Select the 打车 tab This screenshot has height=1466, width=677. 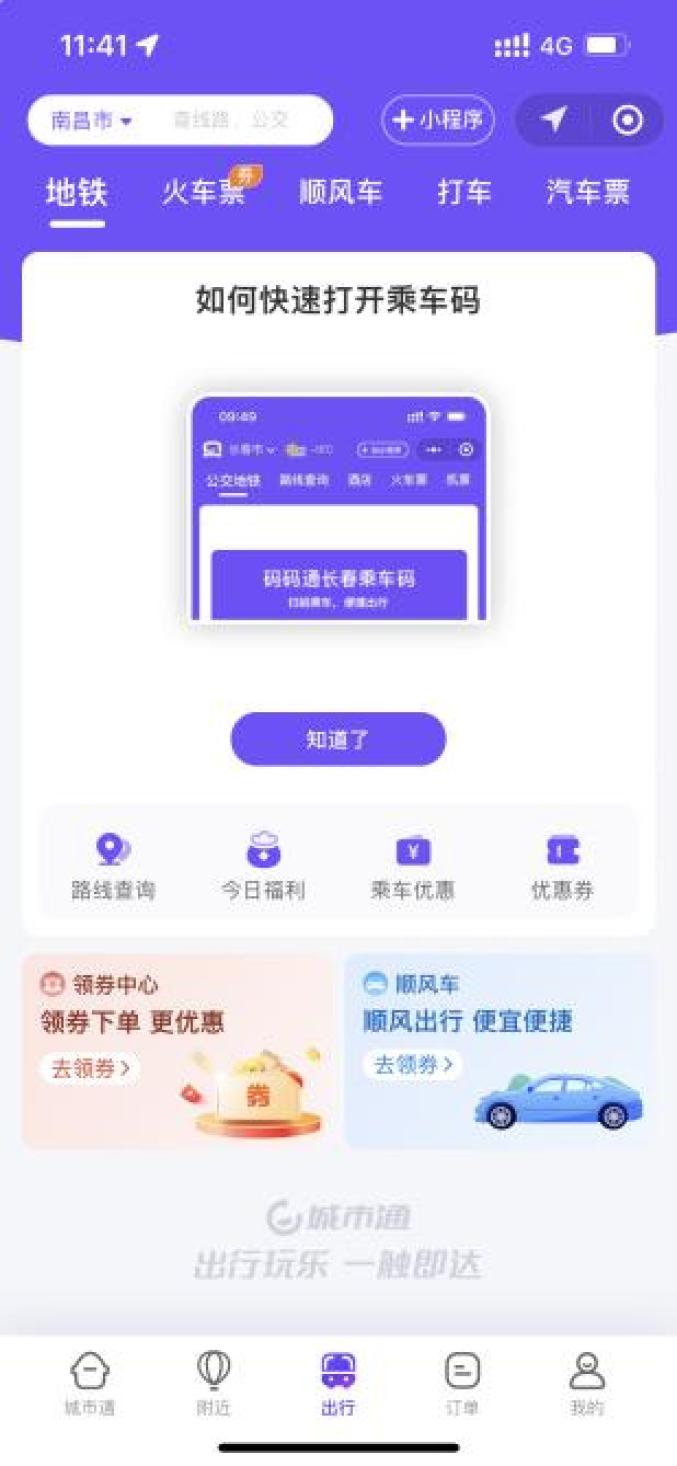[465, 192]
